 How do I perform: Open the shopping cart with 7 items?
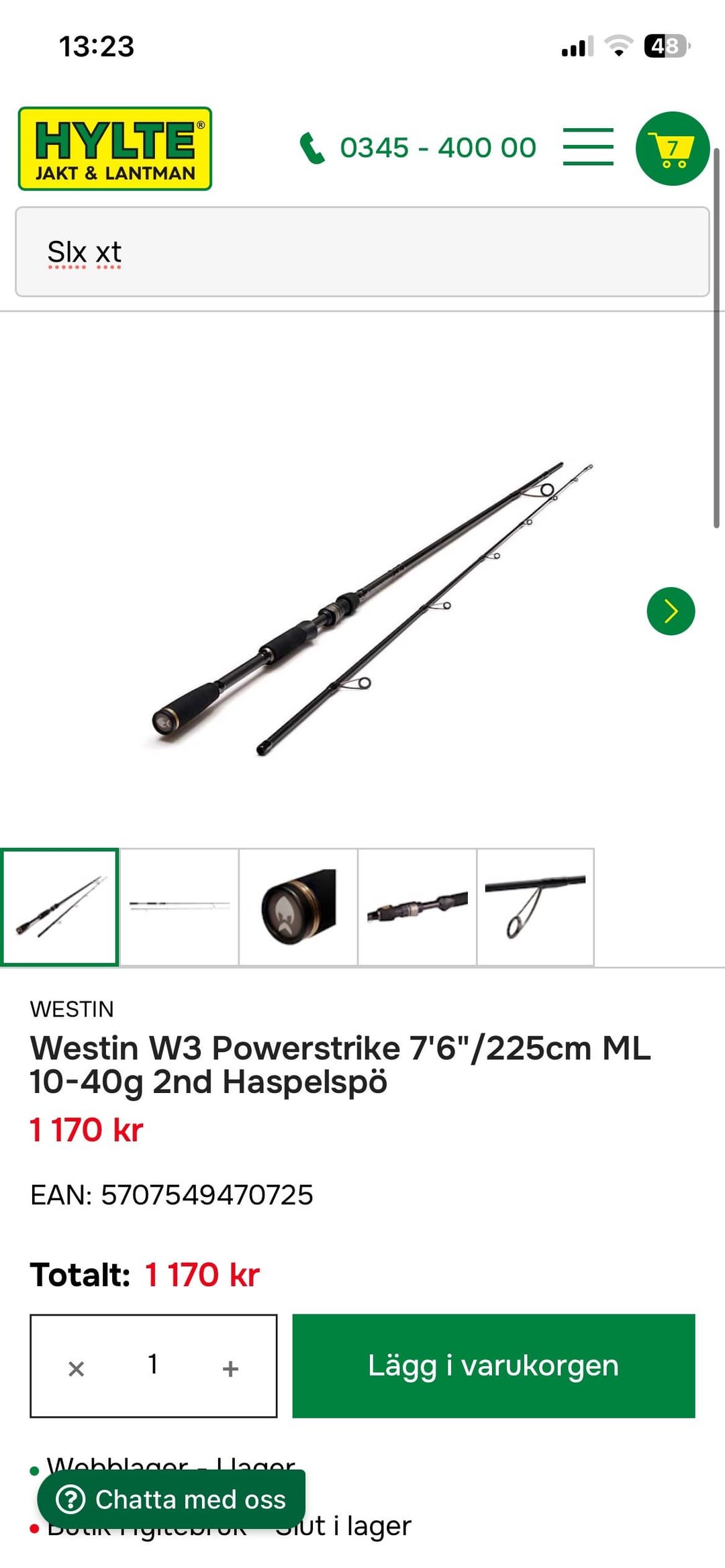(673, 148)
